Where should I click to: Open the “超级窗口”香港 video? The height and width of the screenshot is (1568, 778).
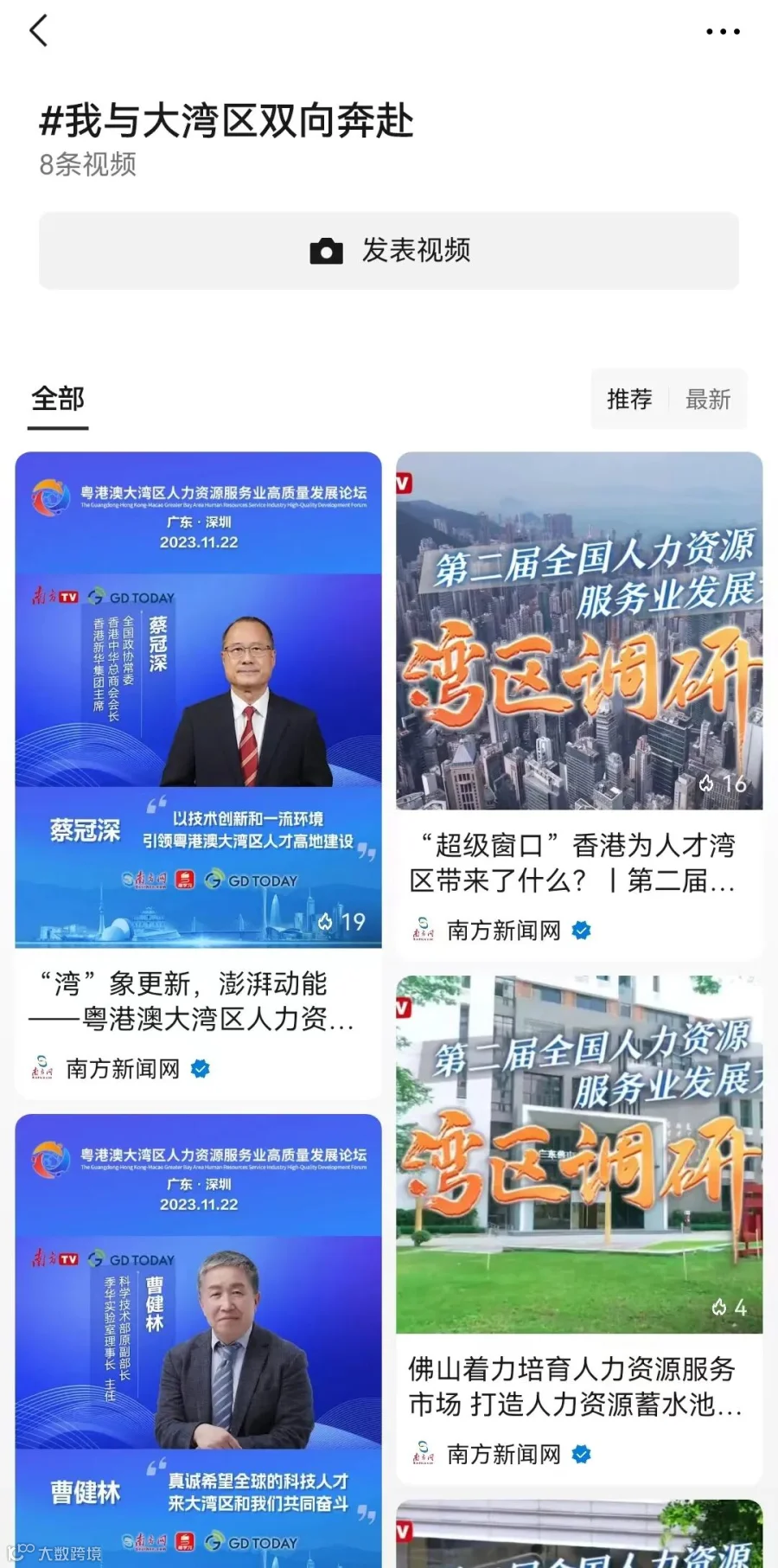[x=579, y=631]
